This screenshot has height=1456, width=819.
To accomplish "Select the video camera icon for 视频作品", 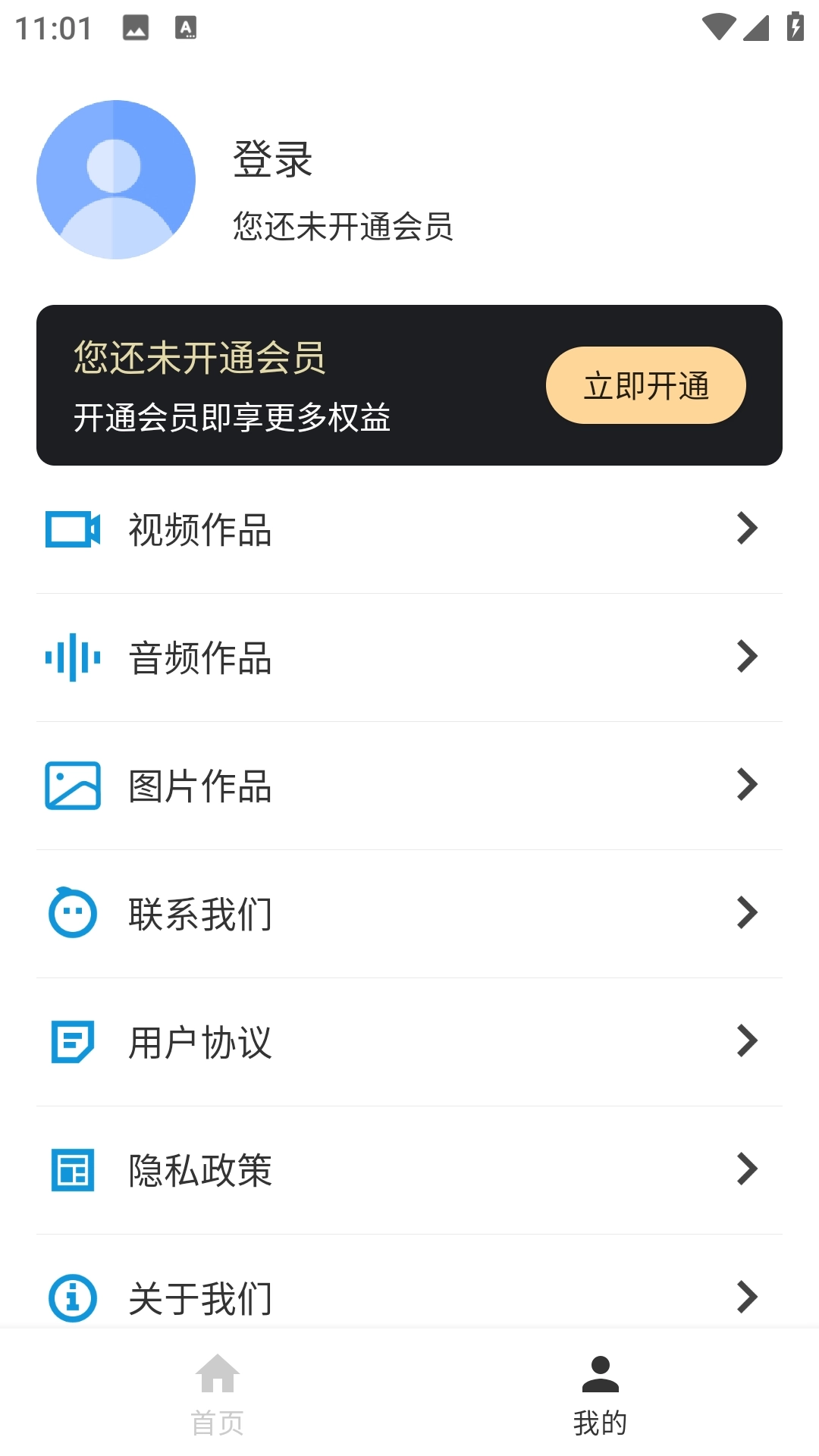I will tap(72, 531).
